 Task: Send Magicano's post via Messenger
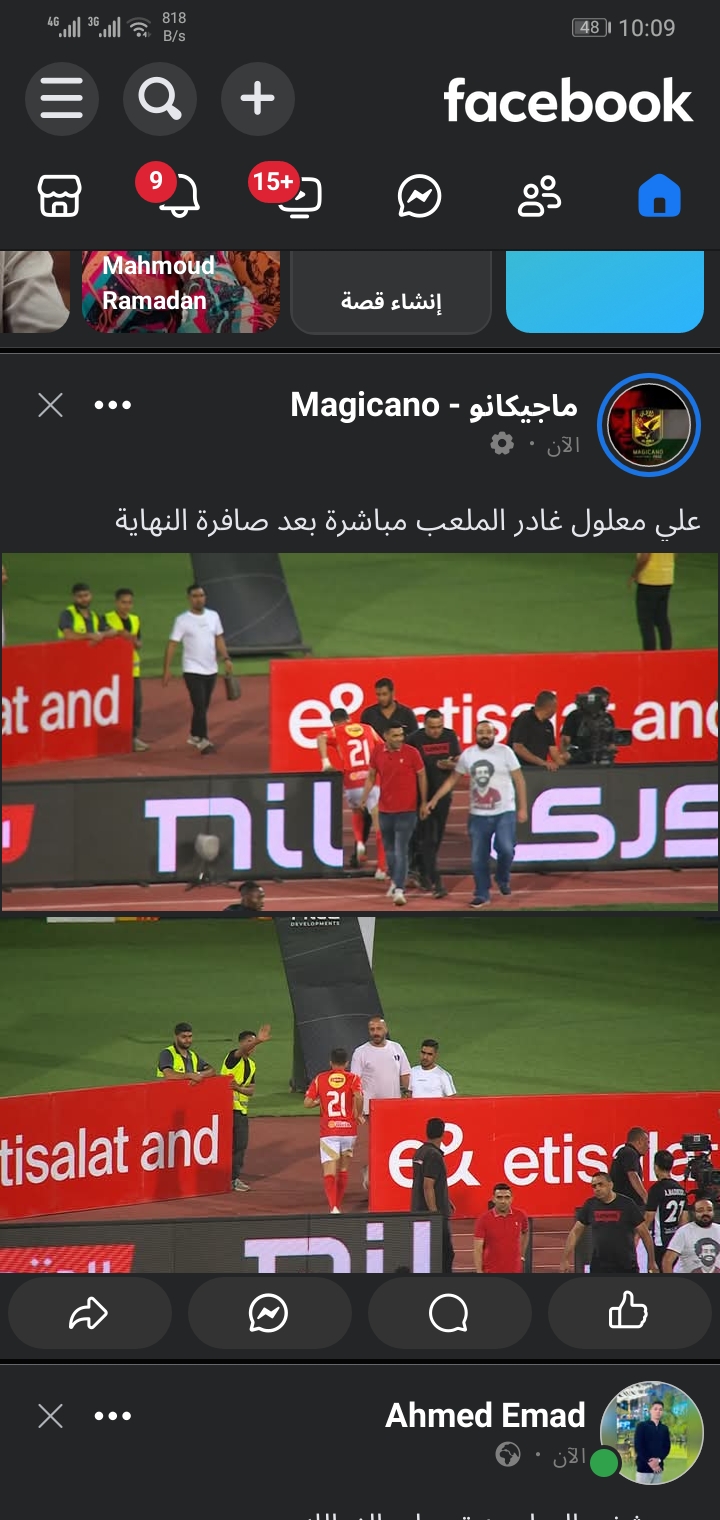(x=269, y=1313)
